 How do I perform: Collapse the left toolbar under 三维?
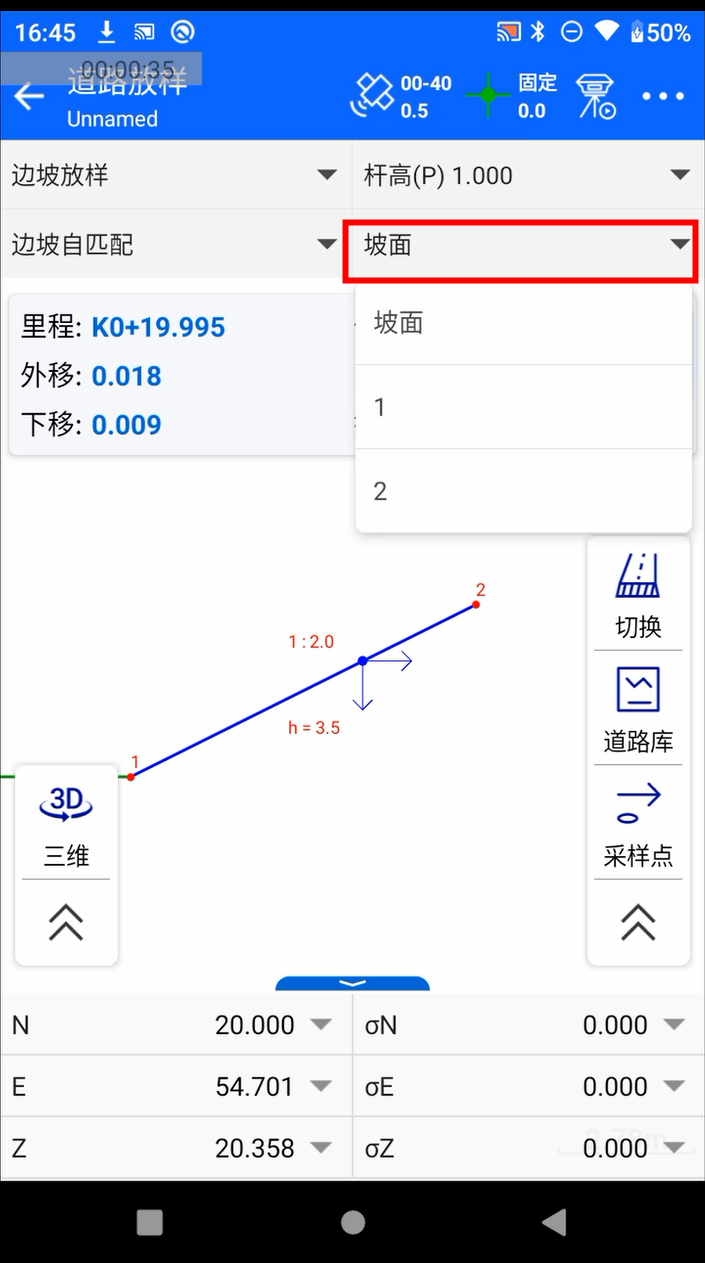pyautogui.click(x=66, y=923)
